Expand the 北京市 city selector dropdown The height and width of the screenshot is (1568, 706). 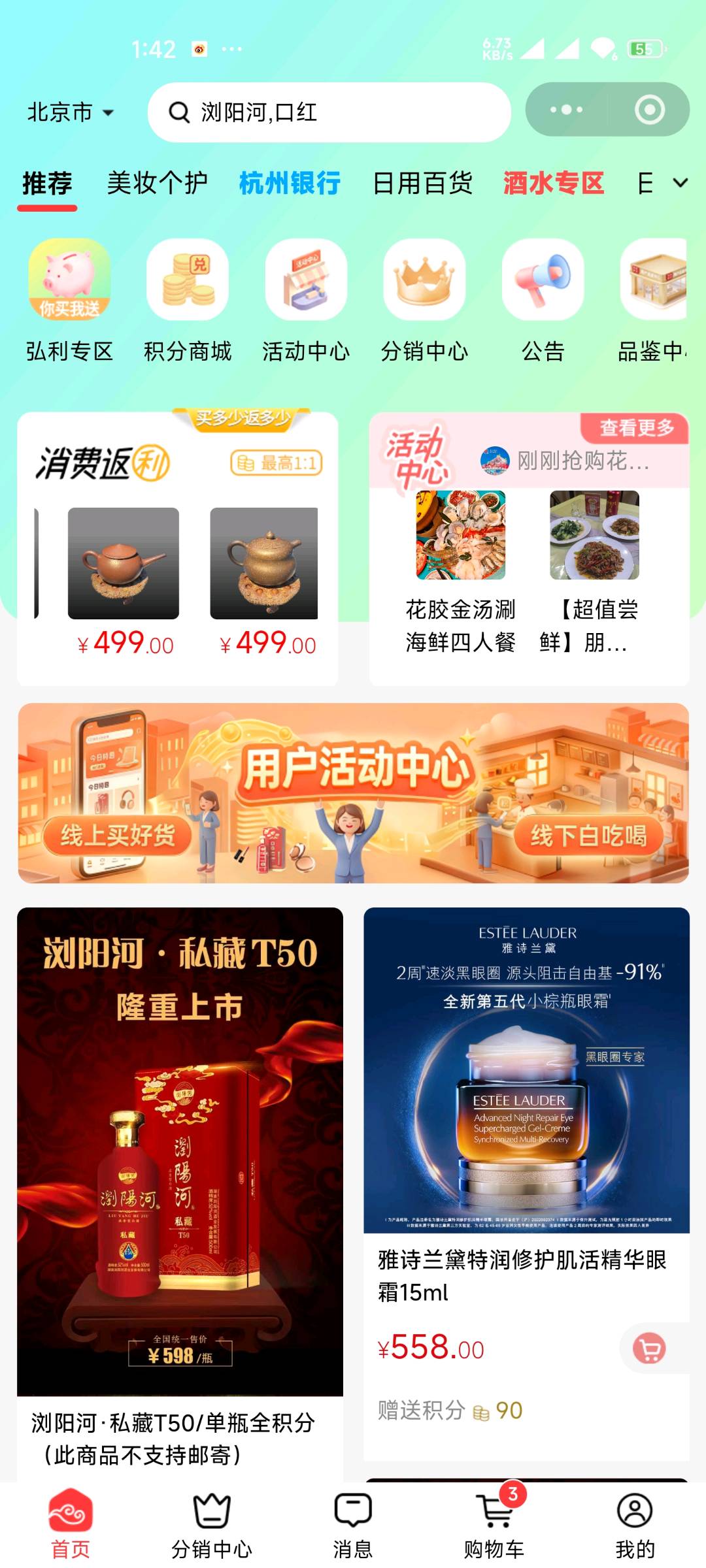click(69, 111)
